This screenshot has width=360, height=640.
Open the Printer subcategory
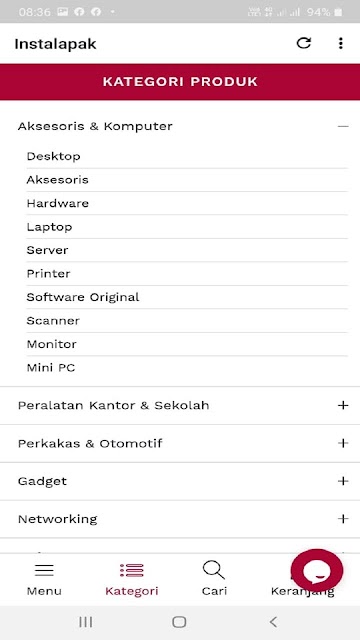(187, 274)
